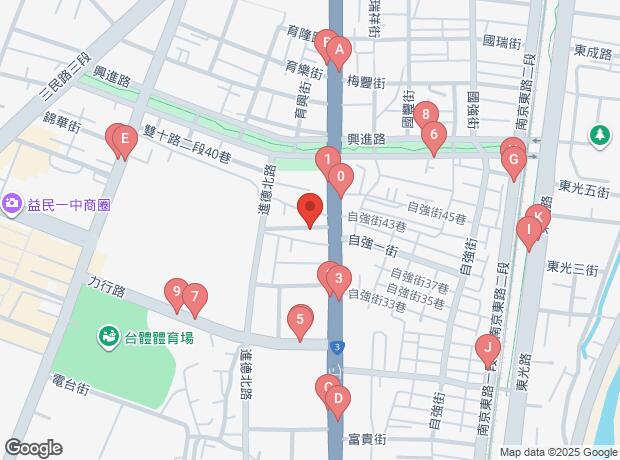Select map marker J
This screenshot has height=460, width=620.
tap(486, 348)
